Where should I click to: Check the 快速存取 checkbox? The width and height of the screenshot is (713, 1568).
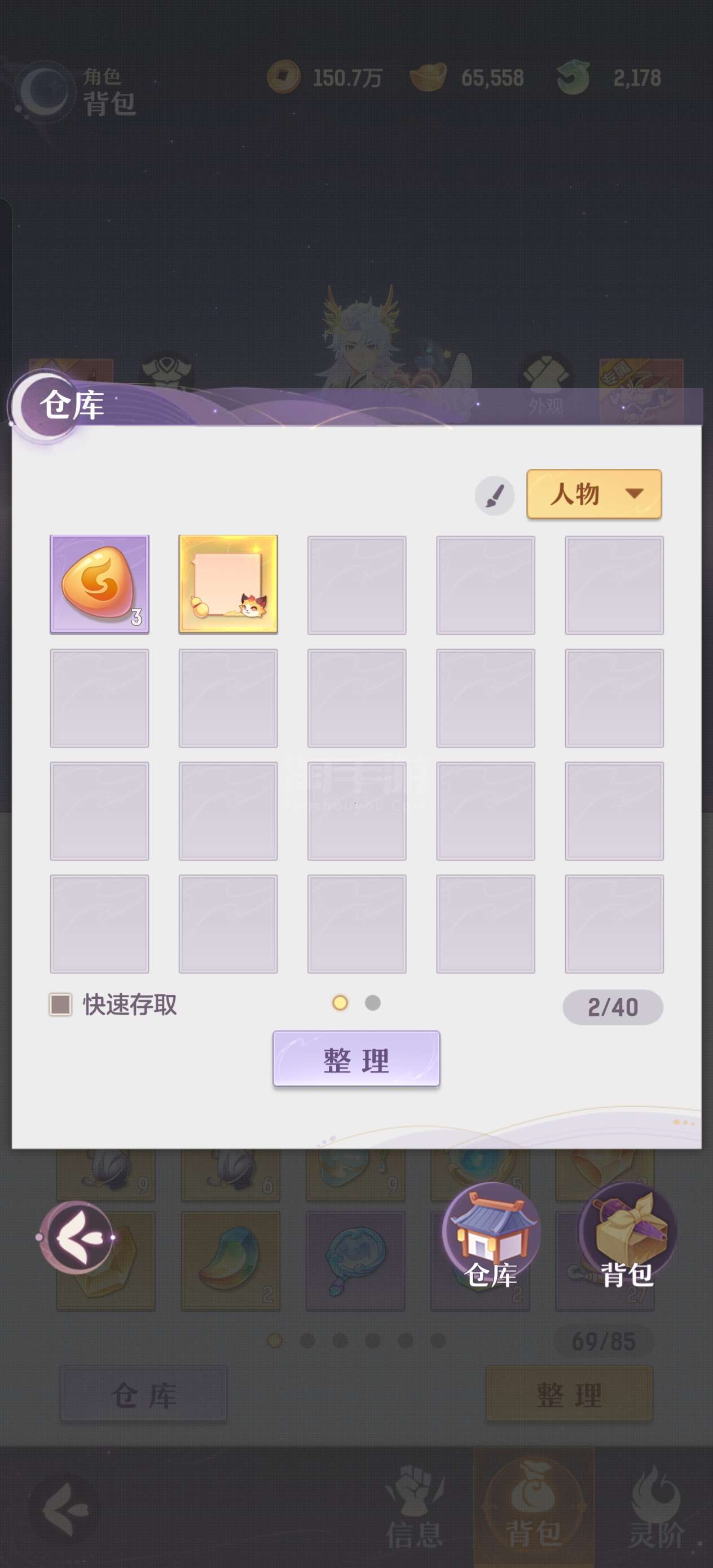coord(60,1005)
